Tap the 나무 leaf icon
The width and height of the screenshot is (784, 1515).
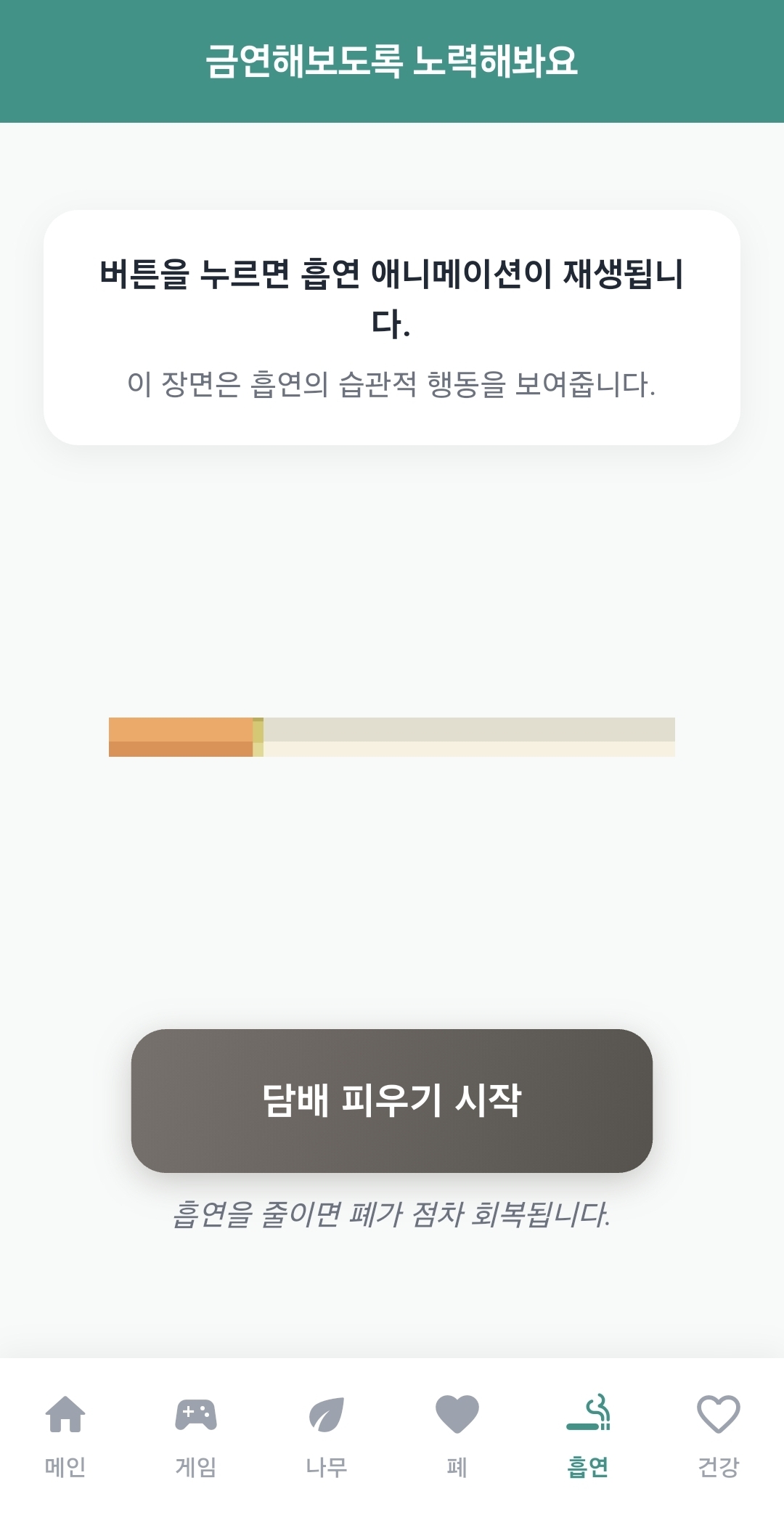[x=326, y=1415]
